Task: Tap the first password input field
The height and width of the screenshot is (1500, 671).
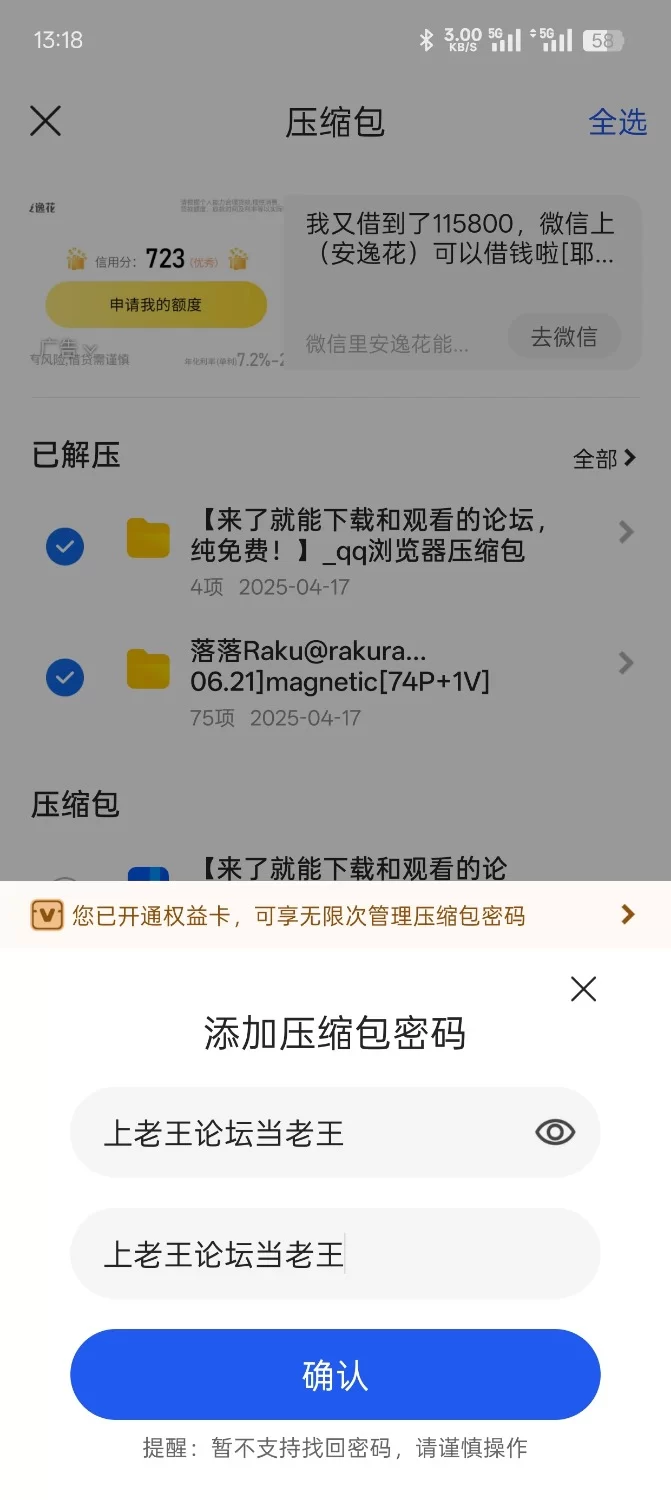Action: pyautogui.click(x=335, y=1133)
